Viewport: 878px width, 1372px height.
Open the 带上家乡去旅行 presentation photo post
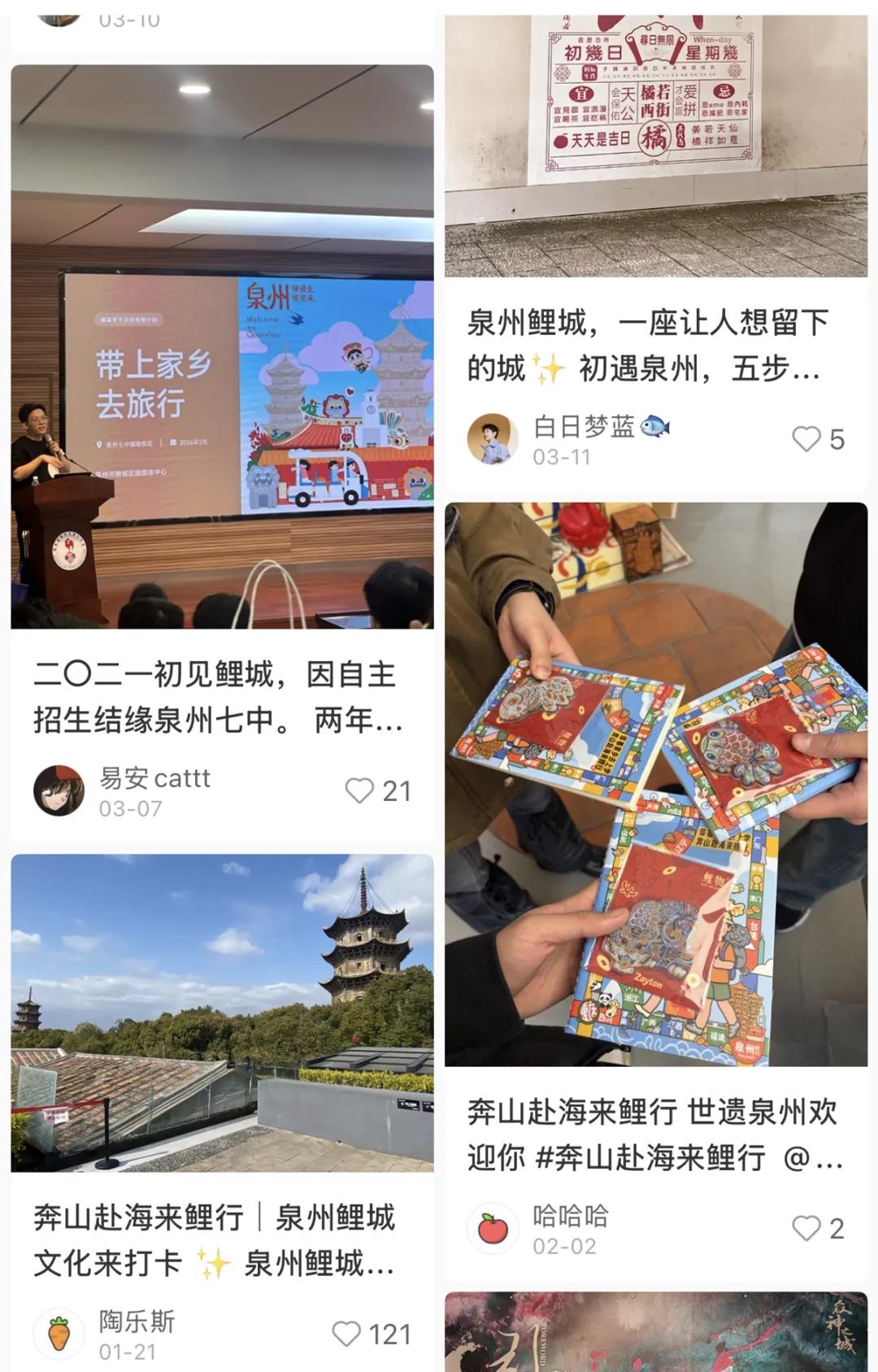[222, 346]
